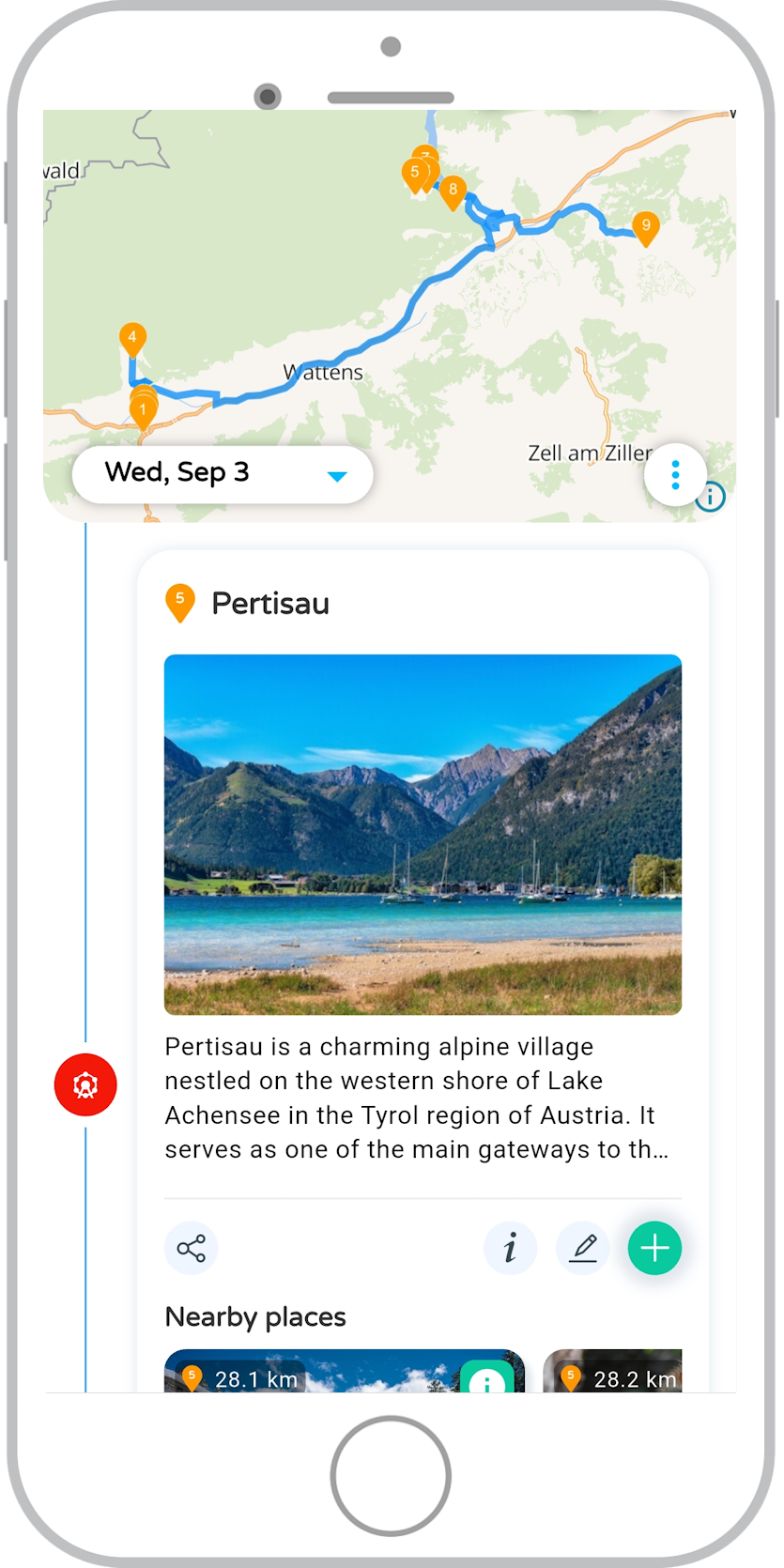This screenshot has width=784, height=1568.
Task: Edit the Pertisau stop
Action: pos(583,1249)
